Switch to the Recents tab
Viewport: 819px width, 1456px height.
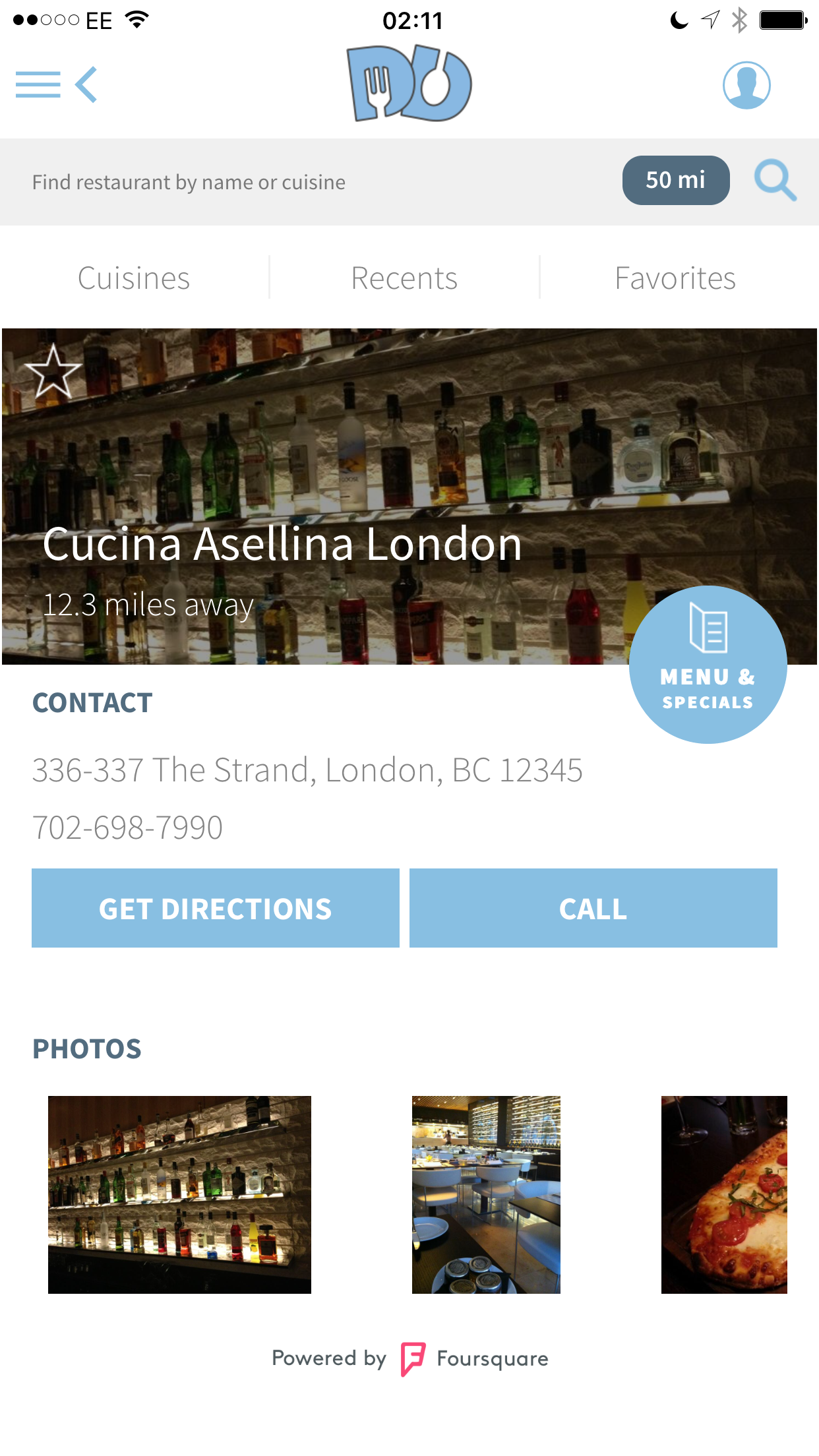tap(404, 278)
